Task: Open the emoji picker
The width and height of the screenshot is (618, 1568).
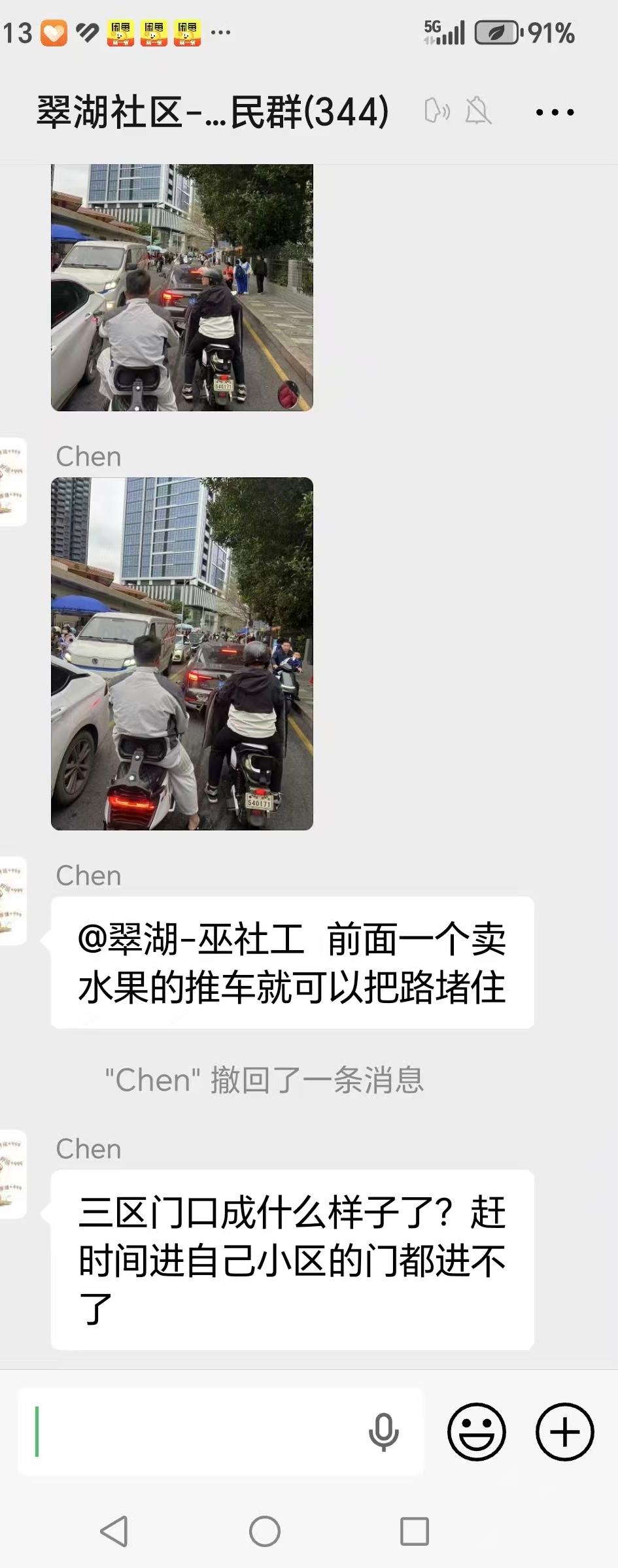Action: 476,1431
